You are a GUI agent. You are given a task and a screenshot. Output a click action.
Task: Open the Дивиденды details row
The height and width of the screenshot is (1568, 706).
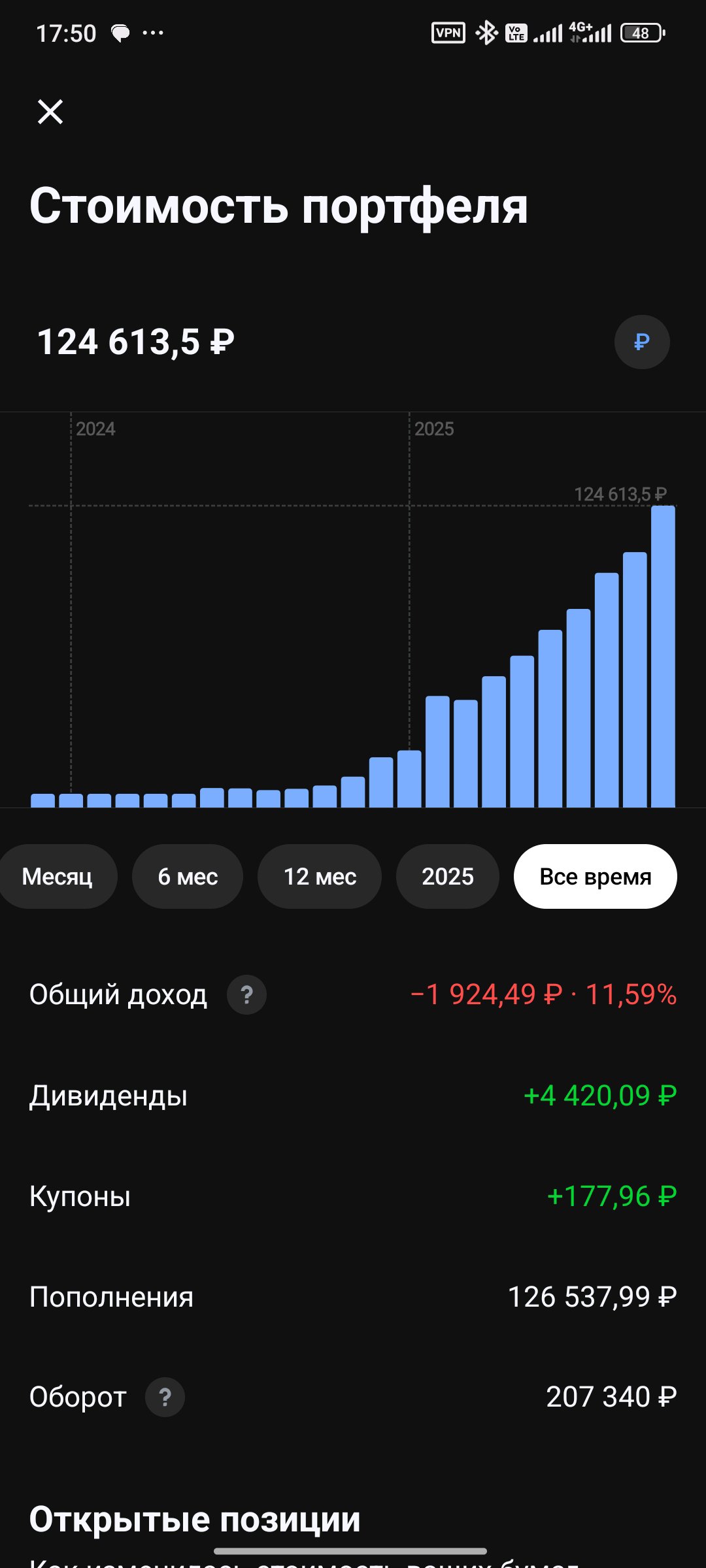[x=353, y=1096]
